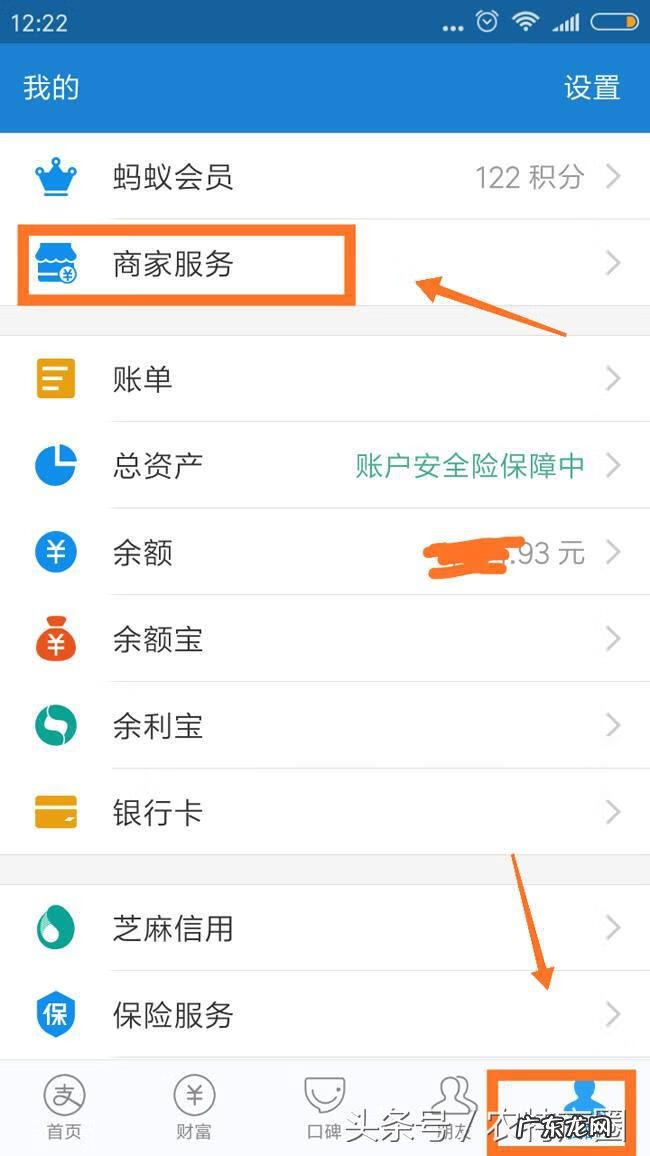Open 余额宝
650x1156 pixels.
pyautogui.click(x=325, y=638)
